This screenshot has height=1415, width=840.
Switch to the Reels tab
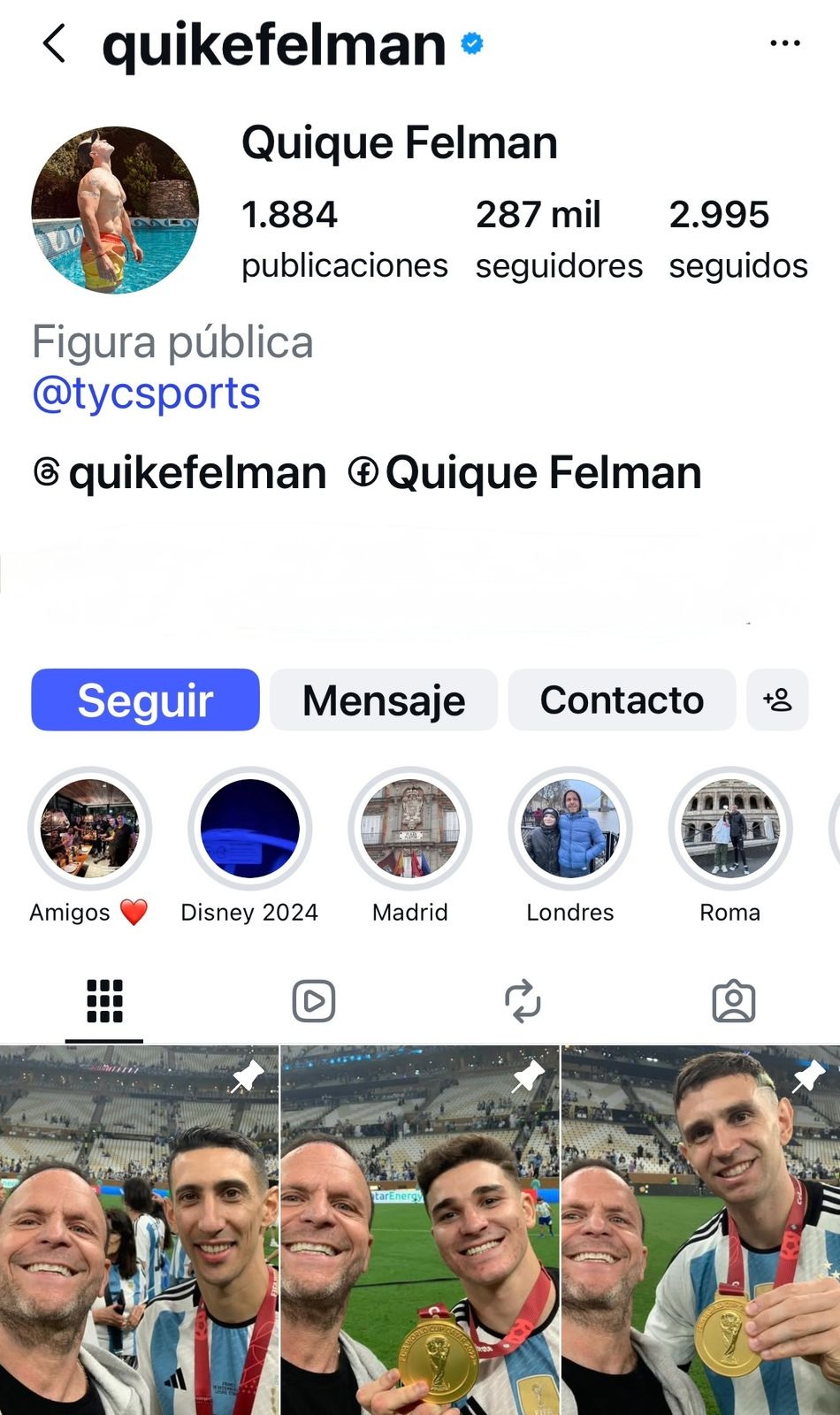[x=314, y=1001]
